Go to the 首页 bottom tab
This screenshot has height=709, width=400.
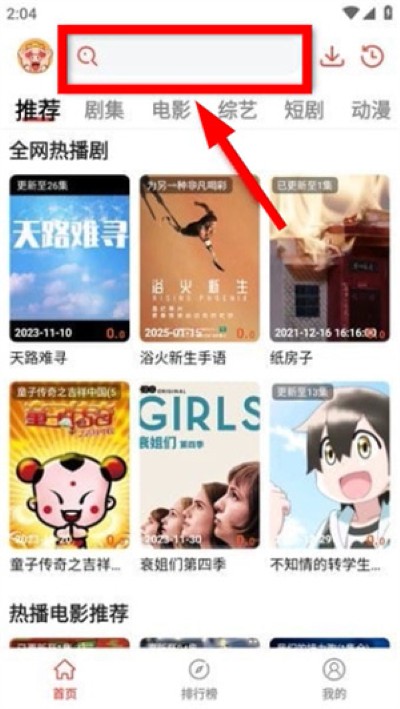click(65, 679)
